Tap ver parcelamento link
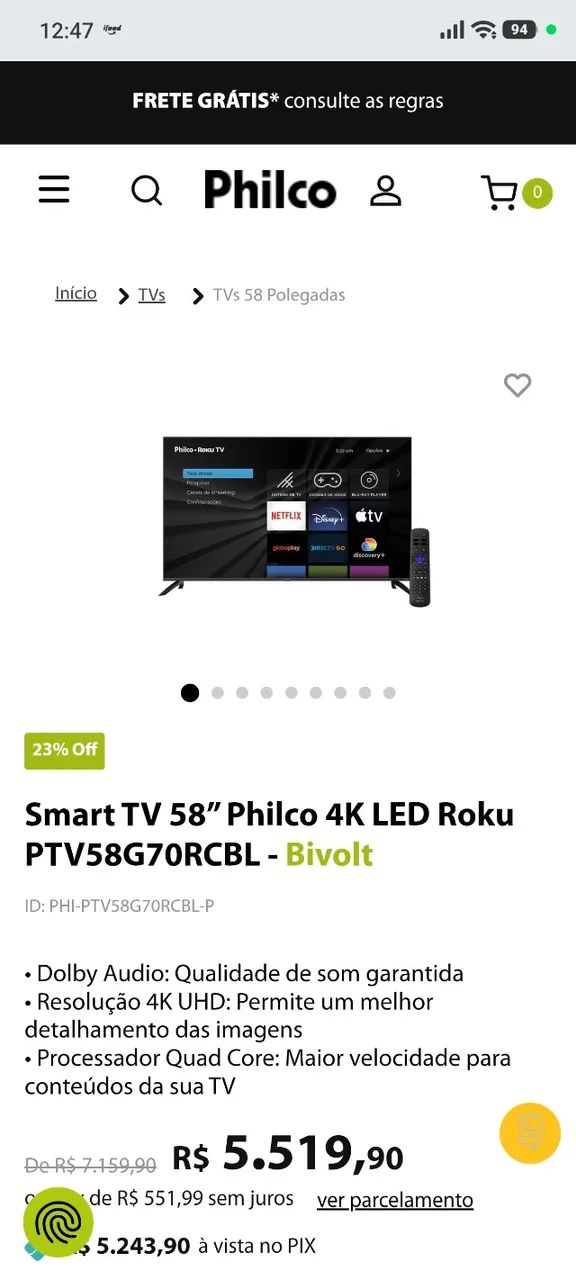Screen dimensions: 576x1280 395,1200
